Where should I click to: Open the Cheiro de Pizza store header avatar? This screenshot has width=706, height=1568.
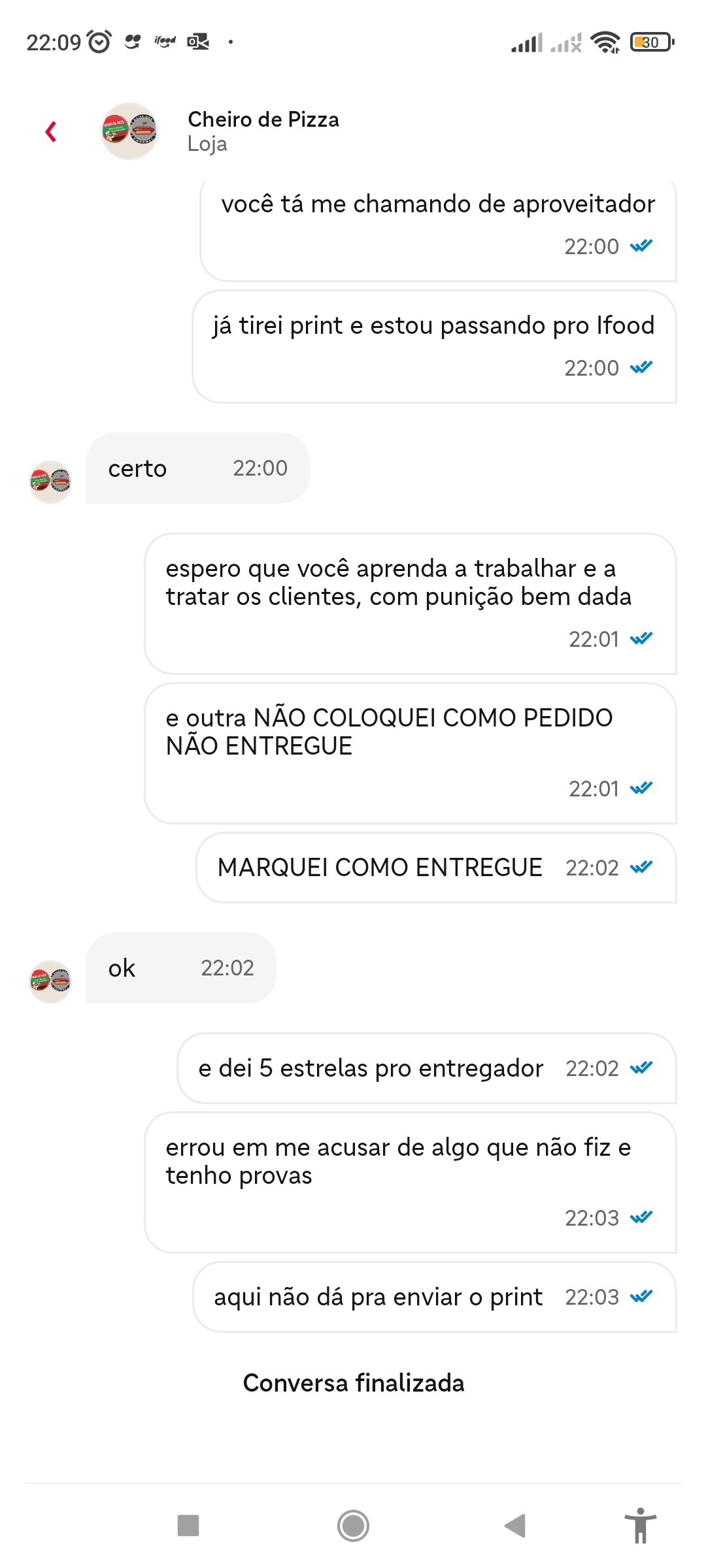coord(129,131)
